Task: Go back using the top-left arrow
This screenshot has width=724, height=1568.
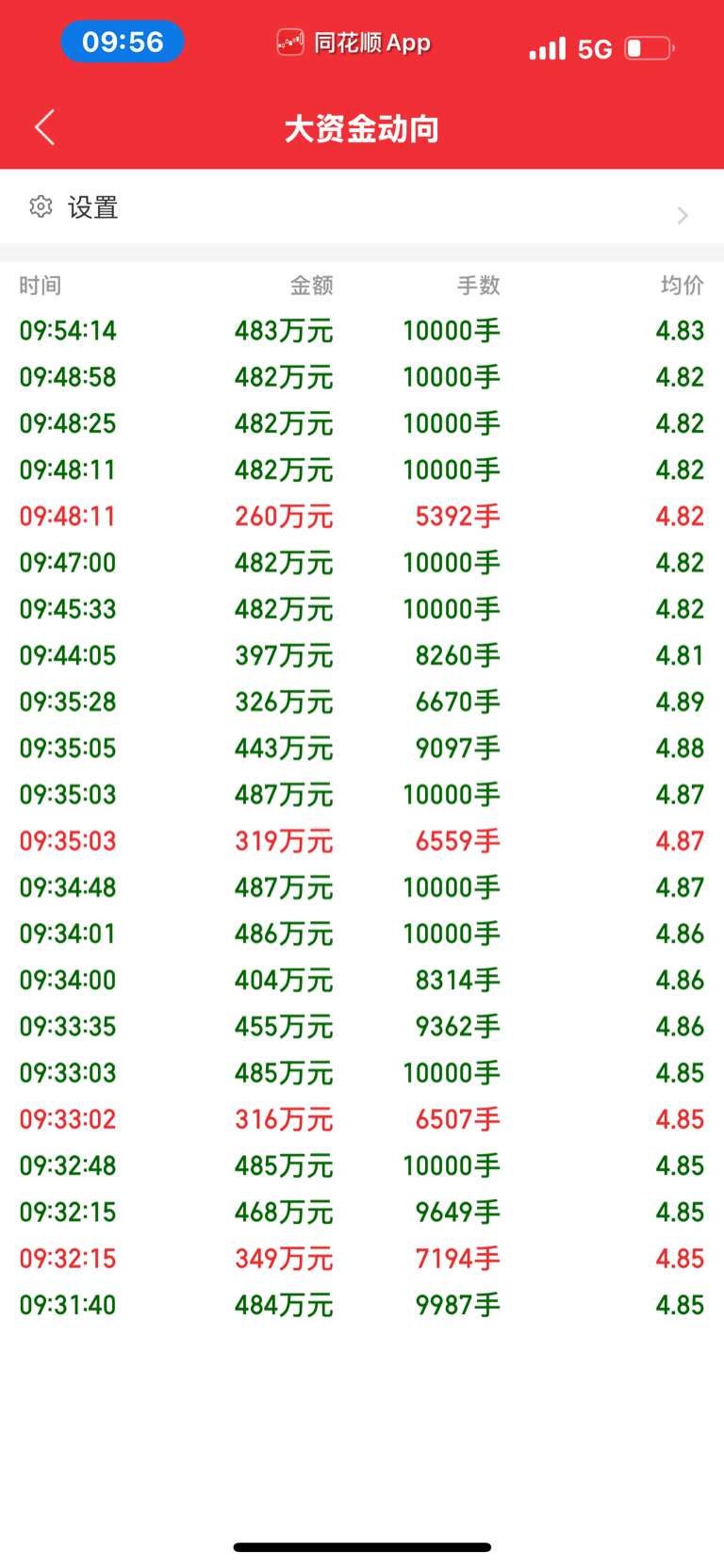Action: [x=44, y=127]
